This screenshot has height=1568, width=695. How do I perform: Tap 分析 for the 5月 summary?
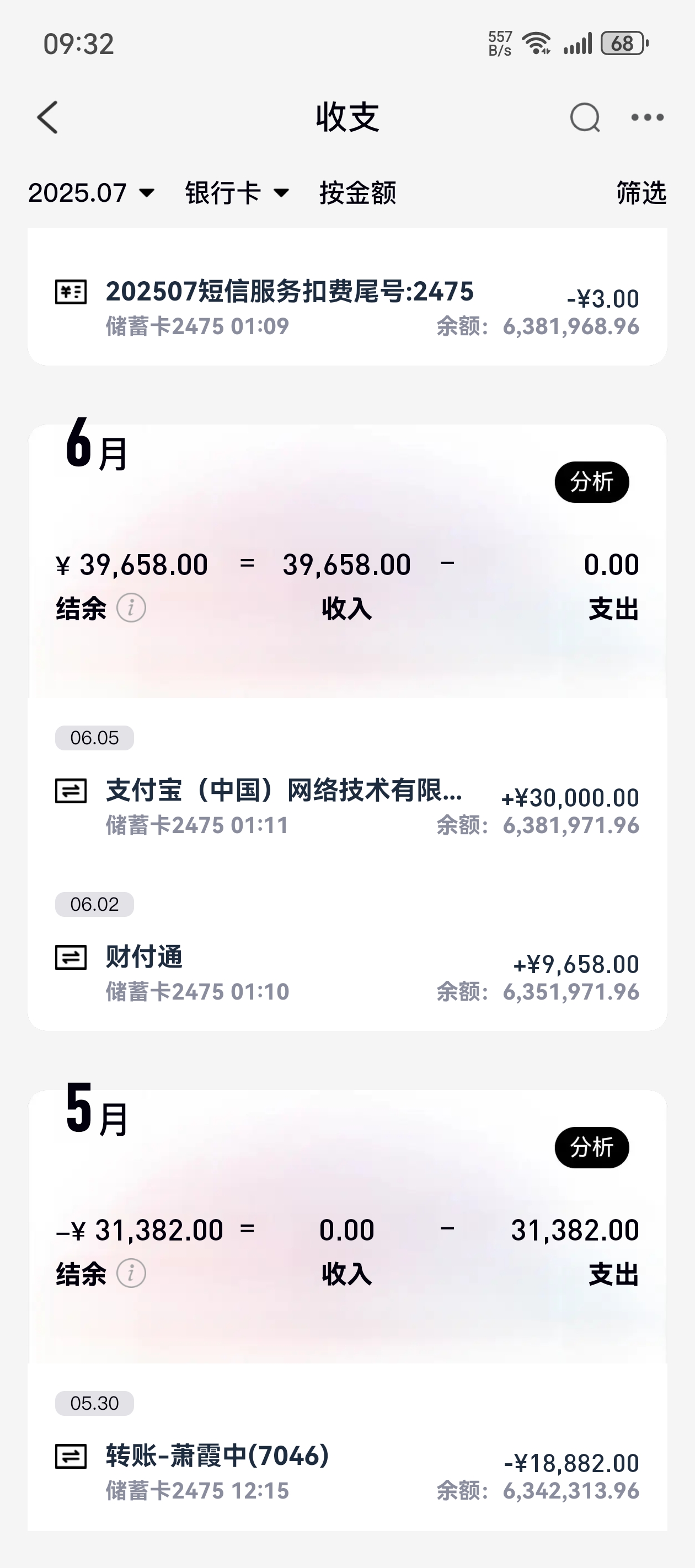click(x=591, y=1147)
